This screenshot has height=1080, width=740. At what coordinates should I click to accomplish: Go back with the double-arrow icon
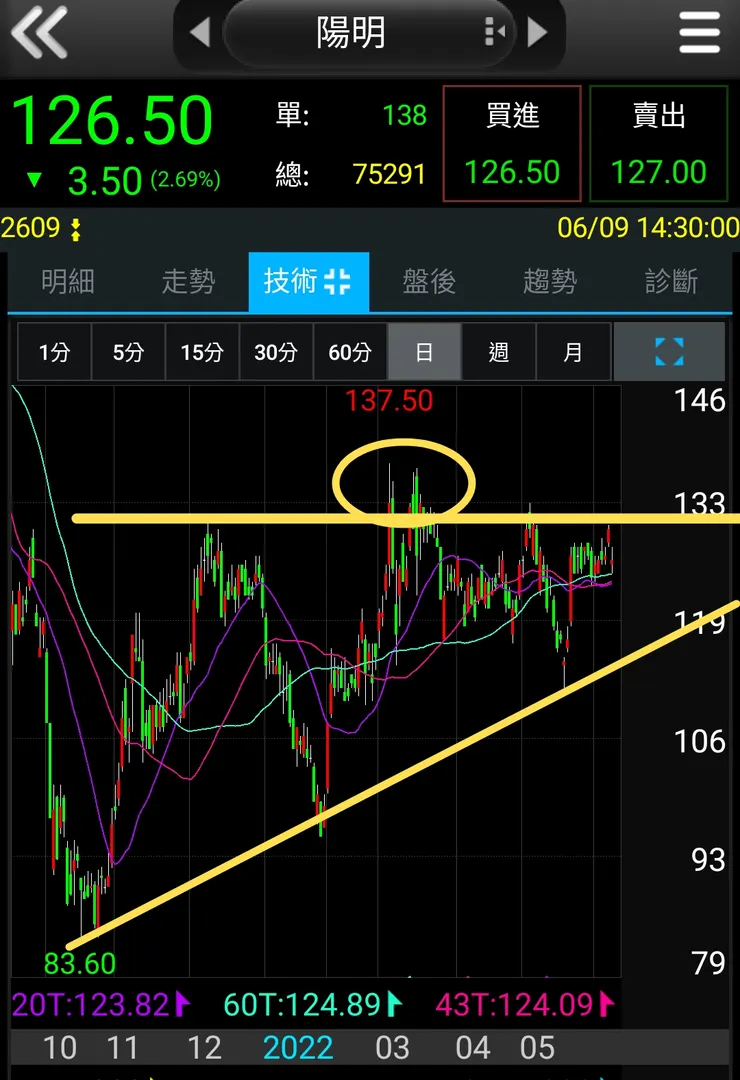40,33
